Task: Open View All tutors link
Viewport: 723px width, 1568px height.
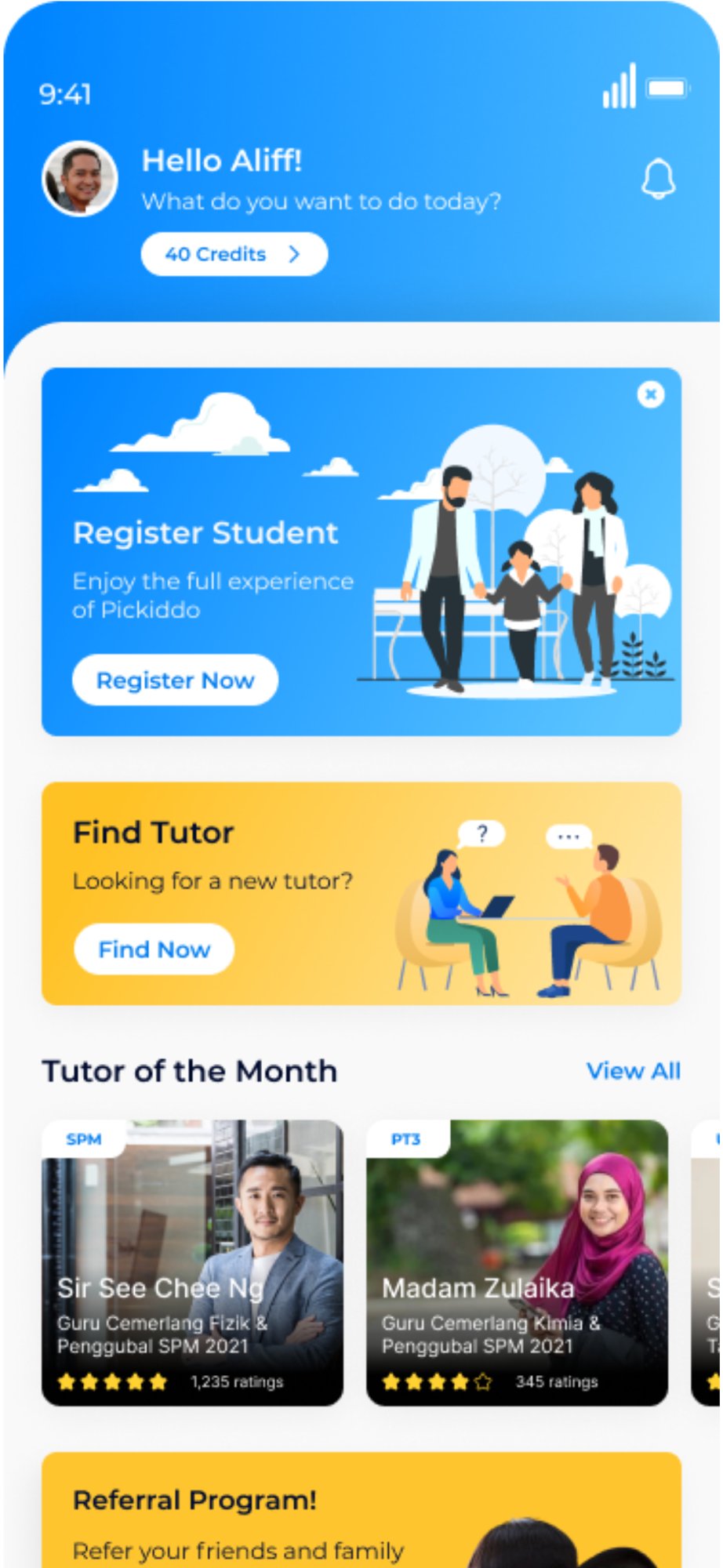Action: pyautogui.click(x=634, y=1071)
